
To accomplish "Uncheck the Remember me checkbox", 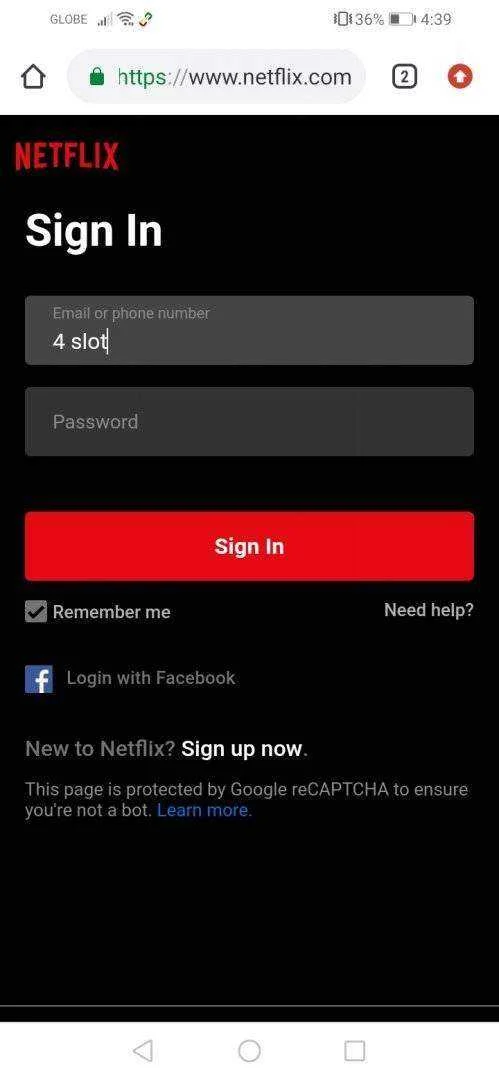I will click(36, 612).
